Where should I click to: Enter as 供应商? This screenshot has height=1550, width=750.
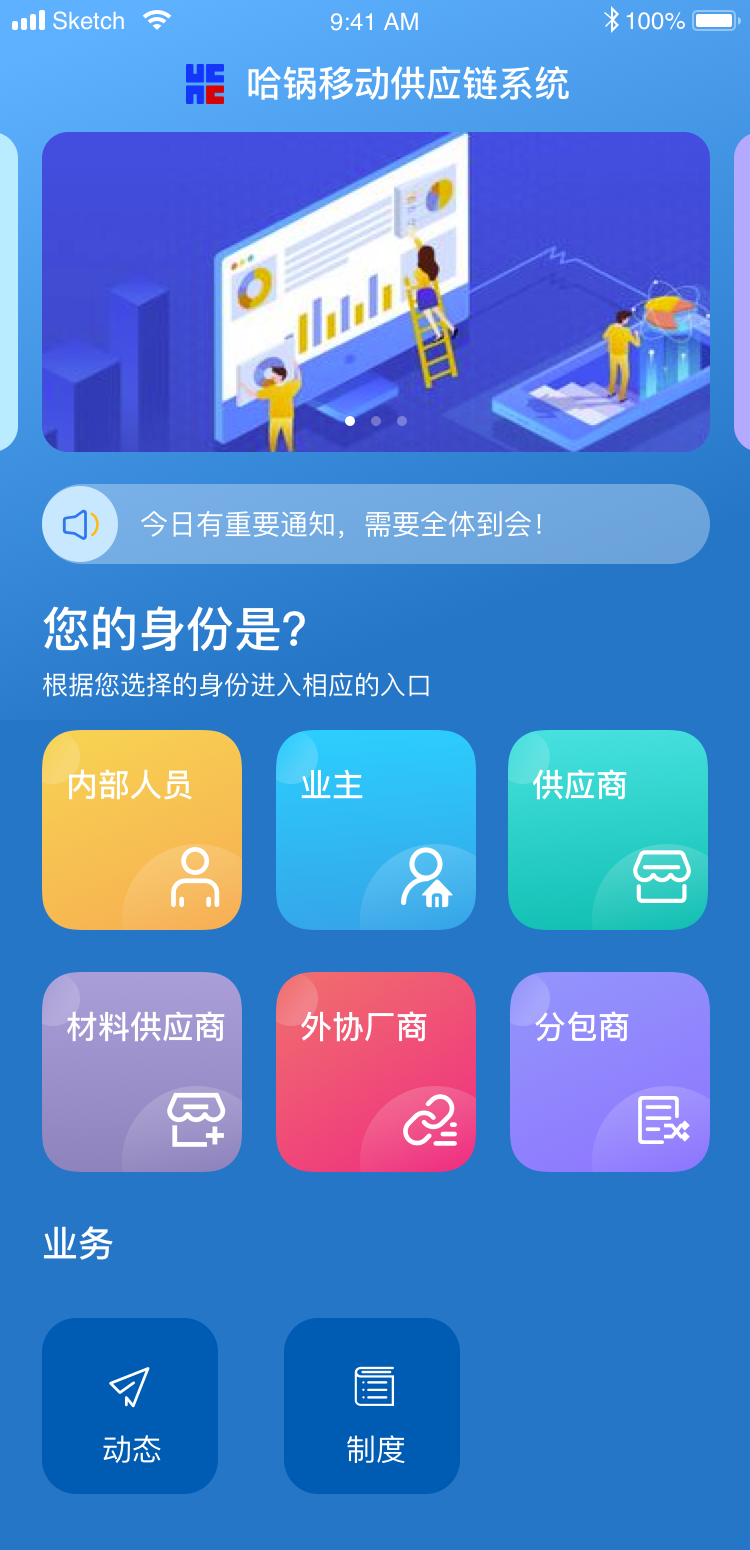point(608,830)
